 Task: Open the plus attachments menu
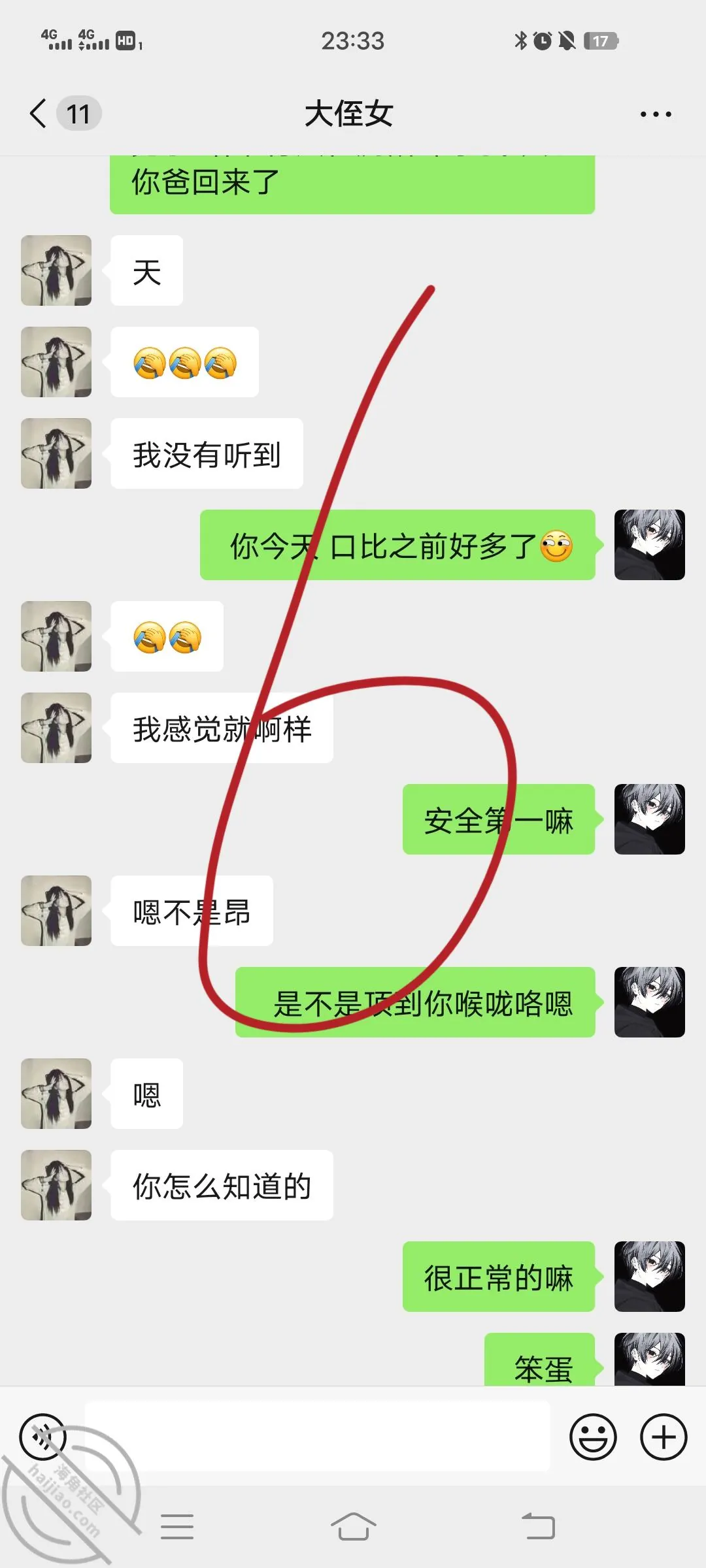point(664,1437)
